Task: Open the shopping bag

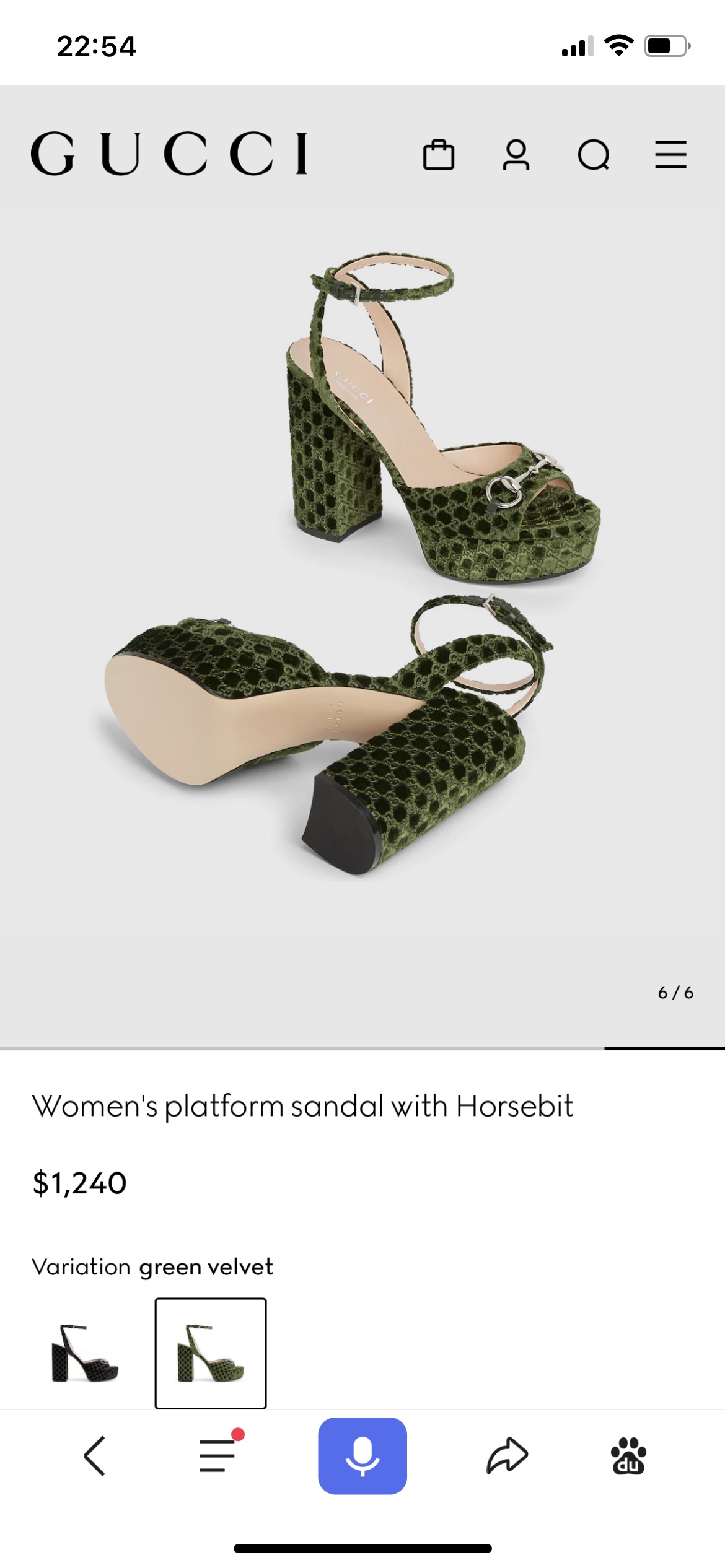Action: 439,154
